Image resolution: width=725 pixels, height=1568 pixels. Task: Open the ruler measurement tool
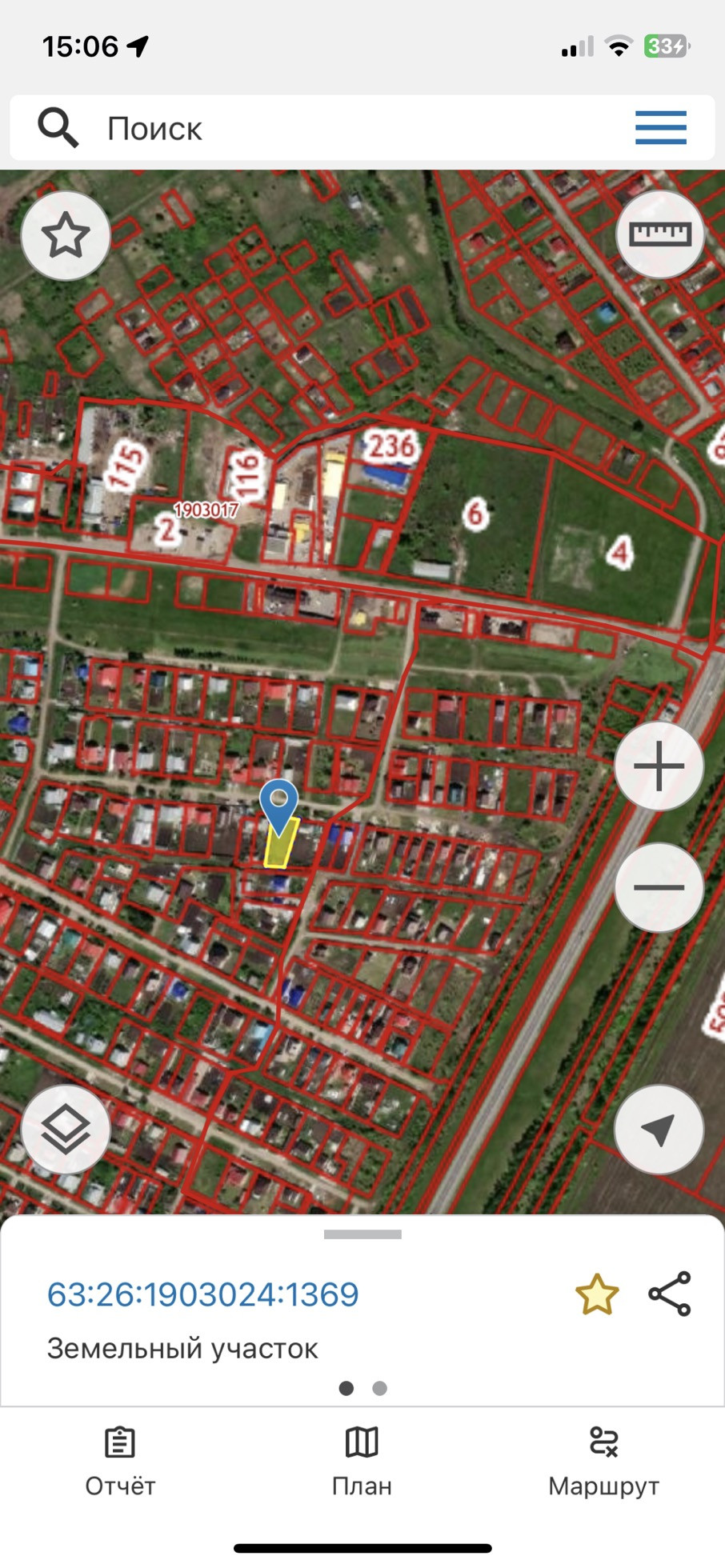[x=659, y=234]
